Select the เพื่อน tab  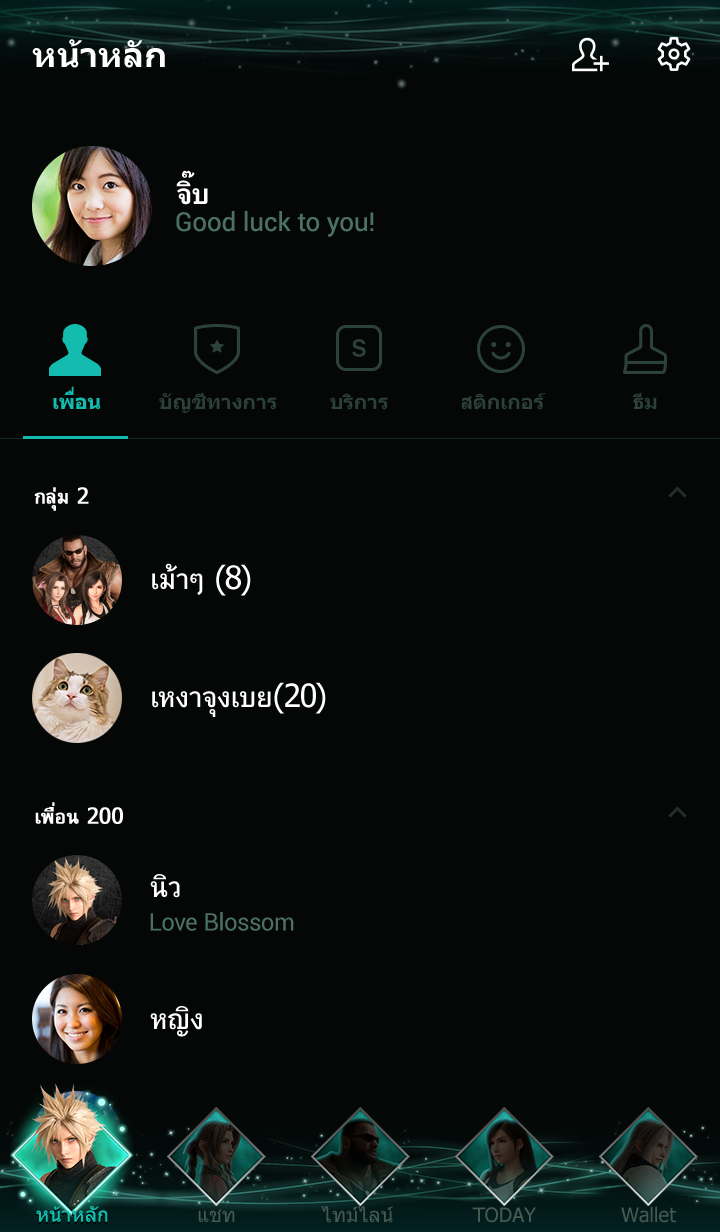click(76, 370)
